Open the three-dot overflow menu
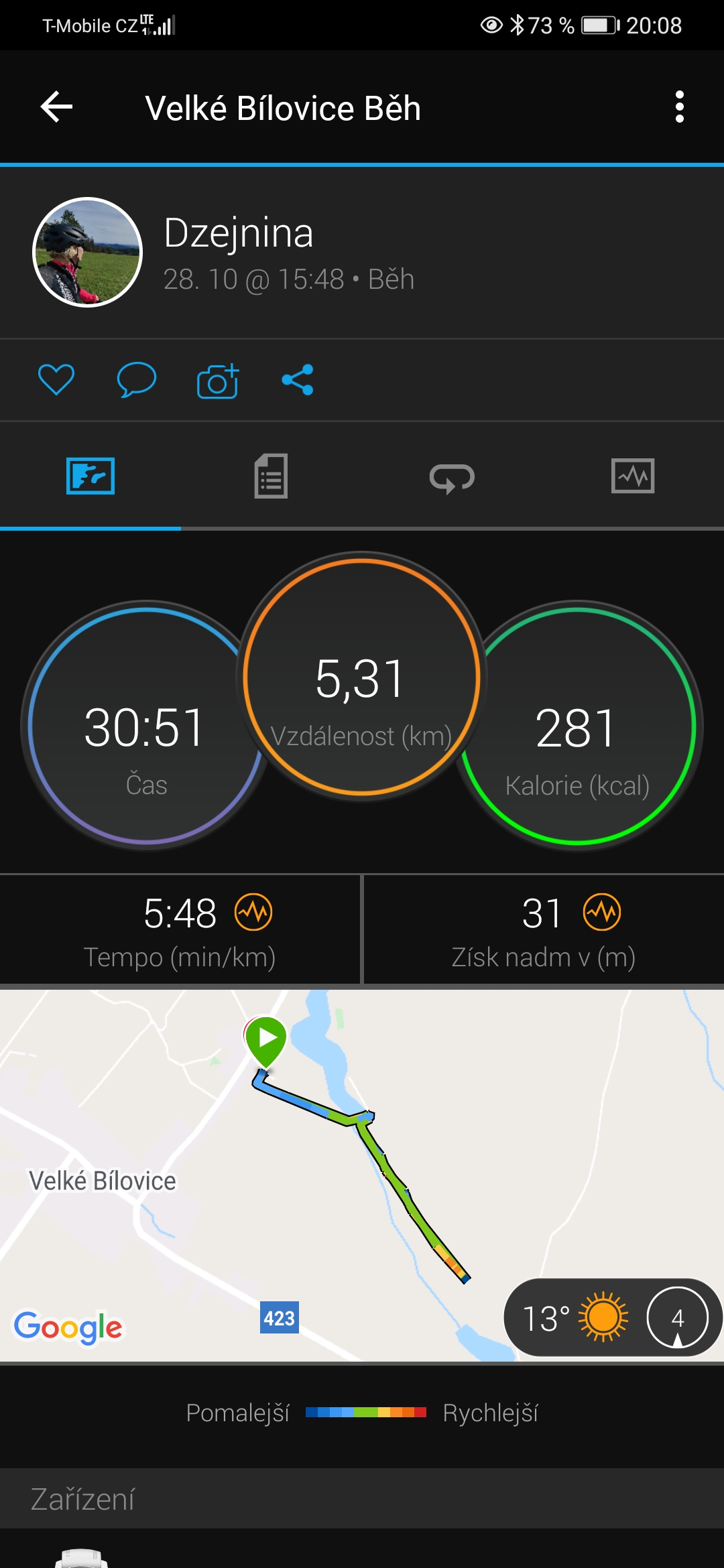The height and width of the screenshot is (1568, 724). pyautogui.click(x=679, y=107)
